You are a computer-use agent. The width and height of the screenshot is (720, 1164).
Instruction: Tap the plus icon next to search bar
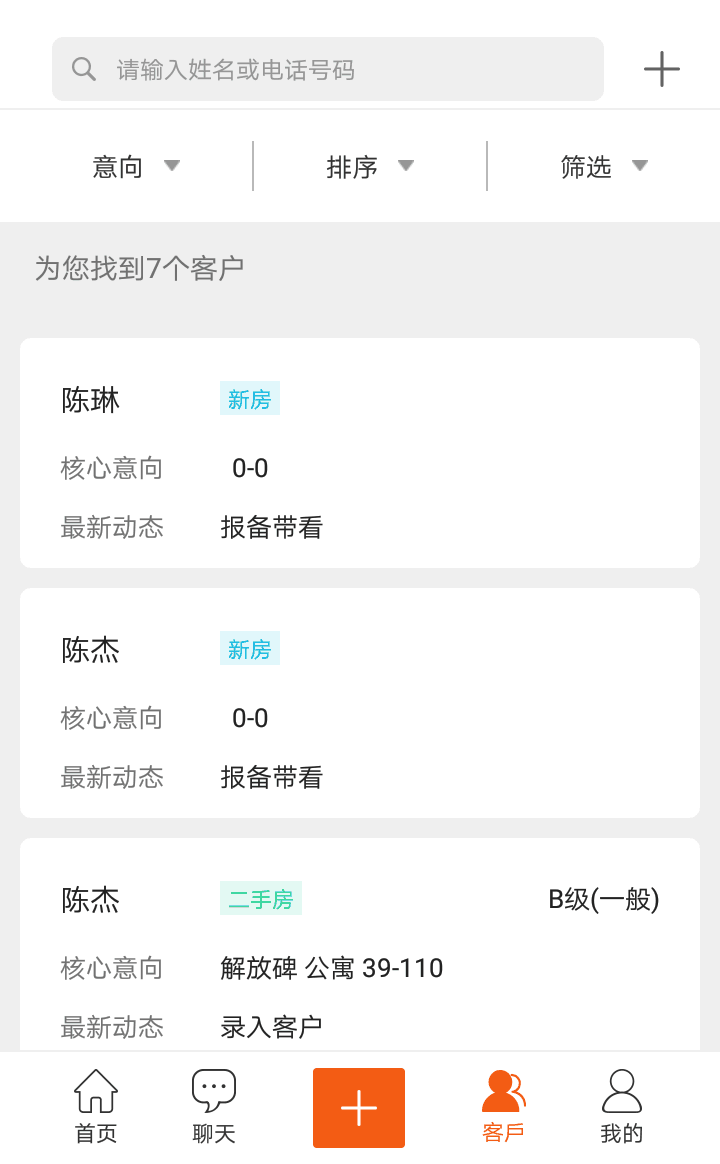click(x=661, y=68)
